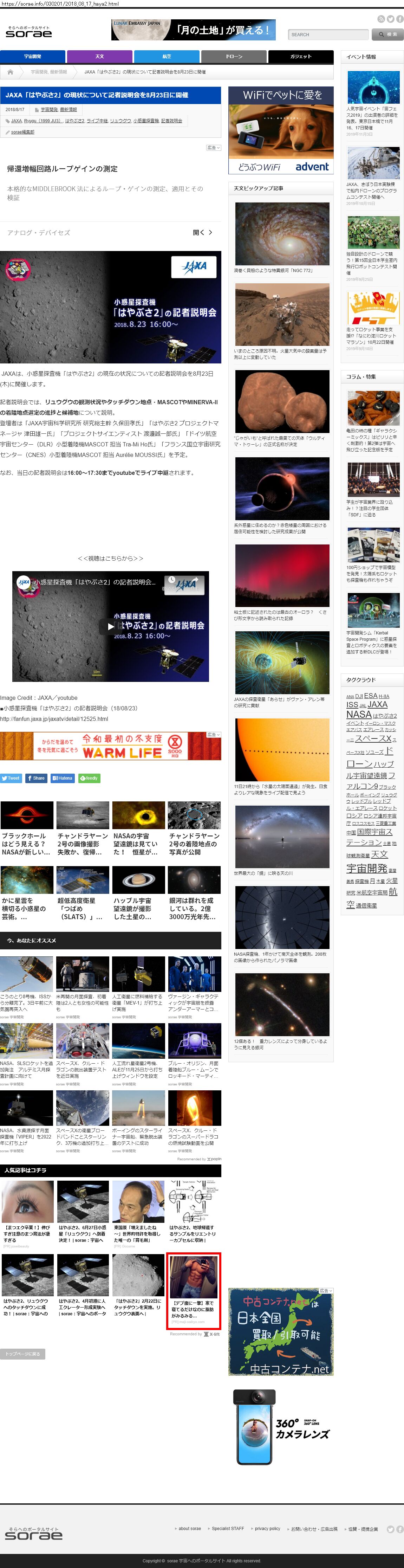The width and height of the screenshot is (404, 1568).
Task: Select the ドローン tab
Action: point(234,57)
